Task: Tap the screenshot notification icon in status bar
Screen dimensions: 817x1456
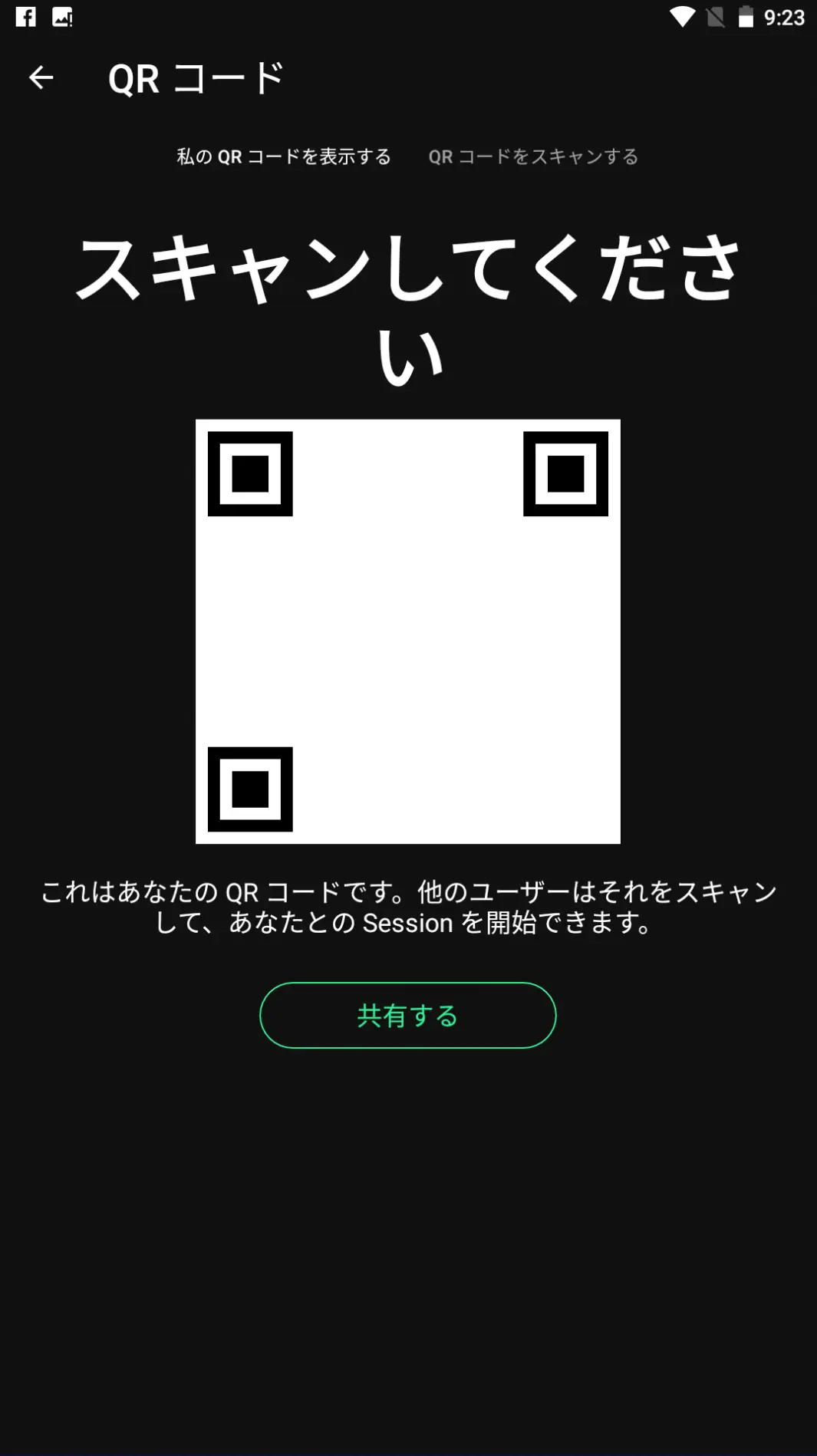Action: (x=61, y=17)
